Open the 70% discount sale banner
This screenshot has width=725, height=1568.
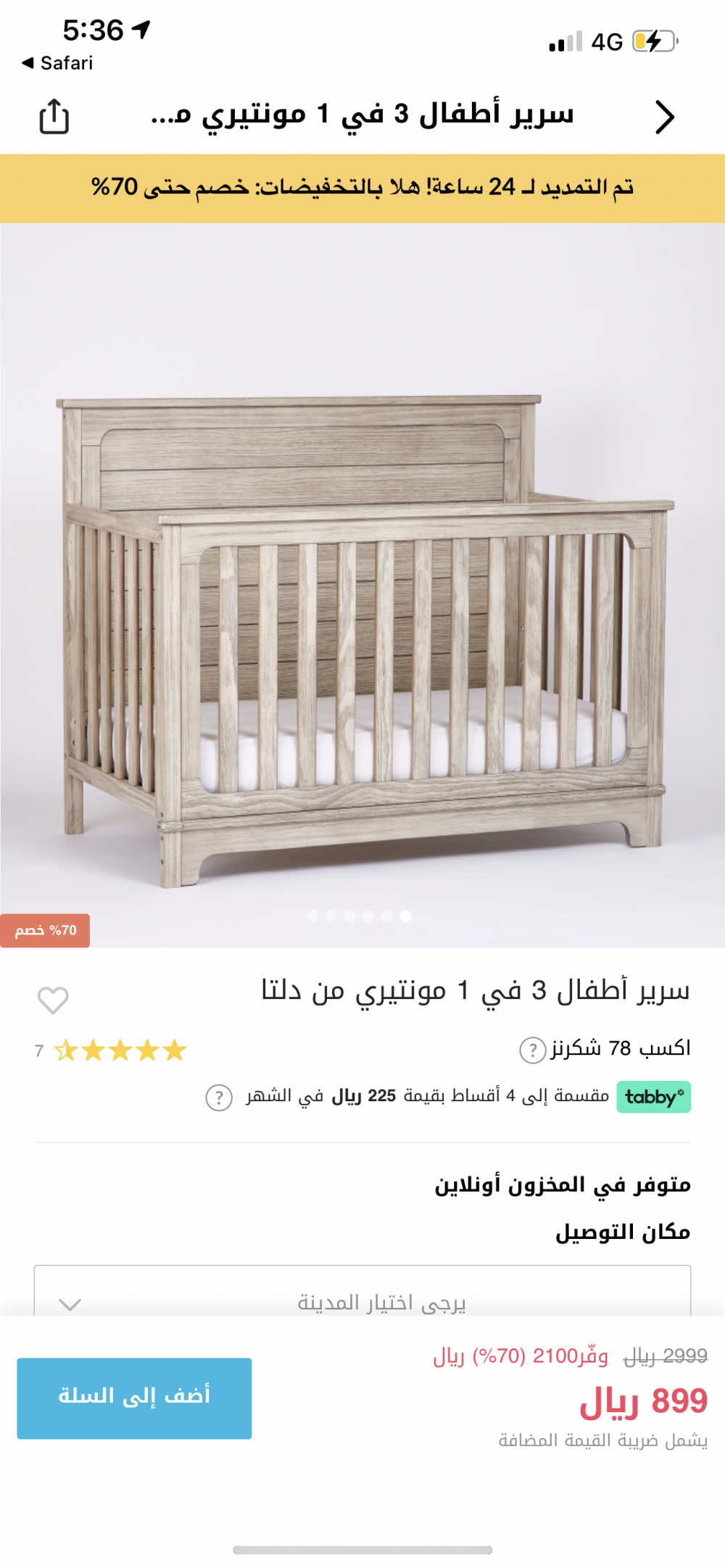(x=362, y=188)
